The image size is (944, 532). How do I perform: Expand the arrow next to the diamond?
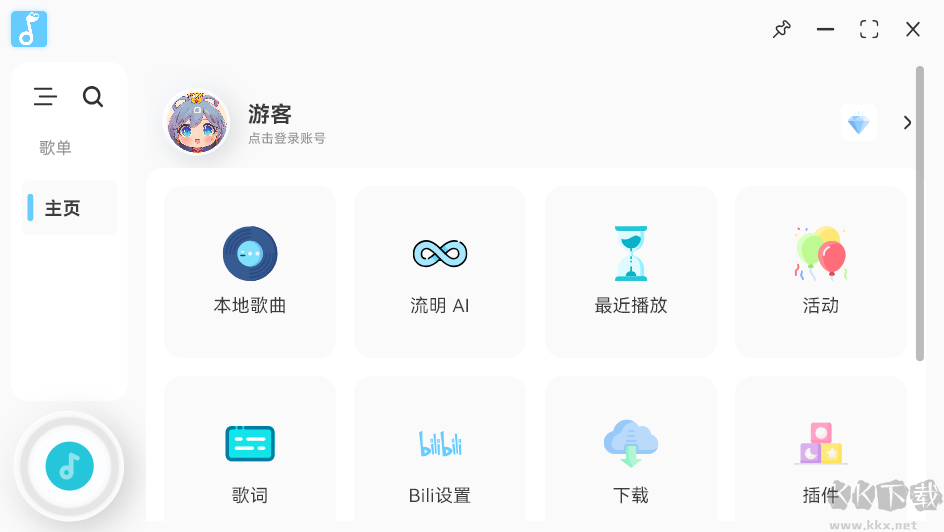907,123
